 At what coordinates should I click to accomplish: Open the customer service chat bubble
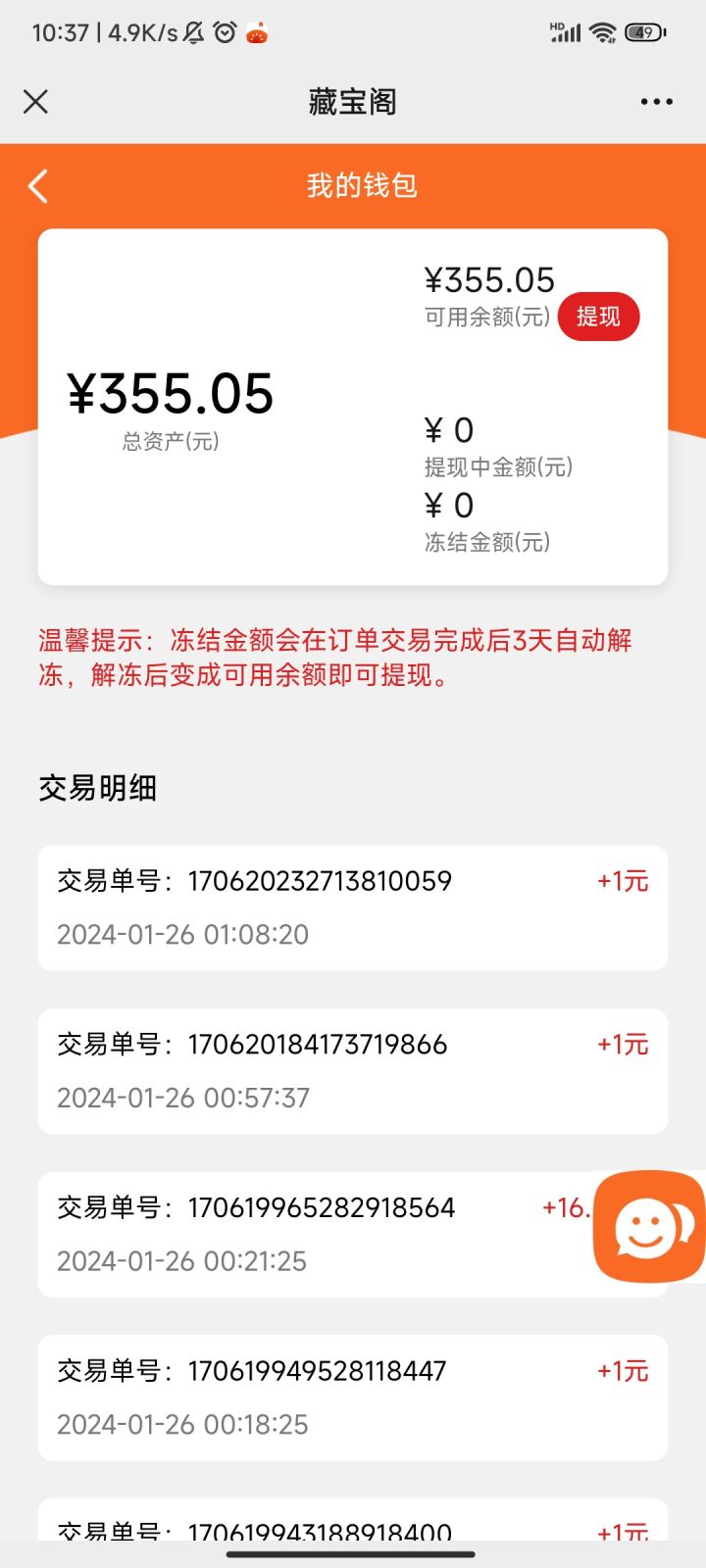coord(648,1226)
